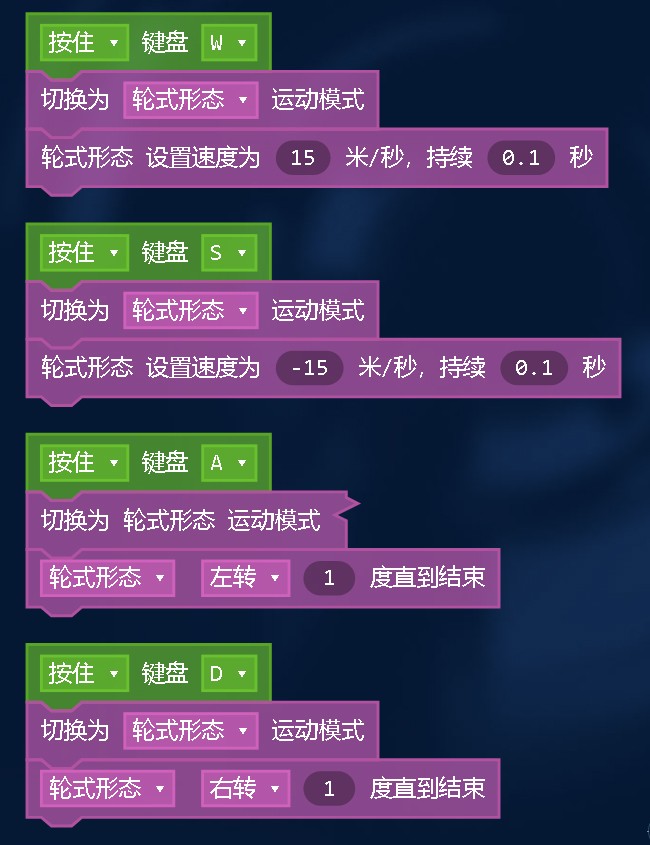This screenshot has height=845, width=650.
Task: Open the key dropdown showing W
Action: (x=228, y=43)
